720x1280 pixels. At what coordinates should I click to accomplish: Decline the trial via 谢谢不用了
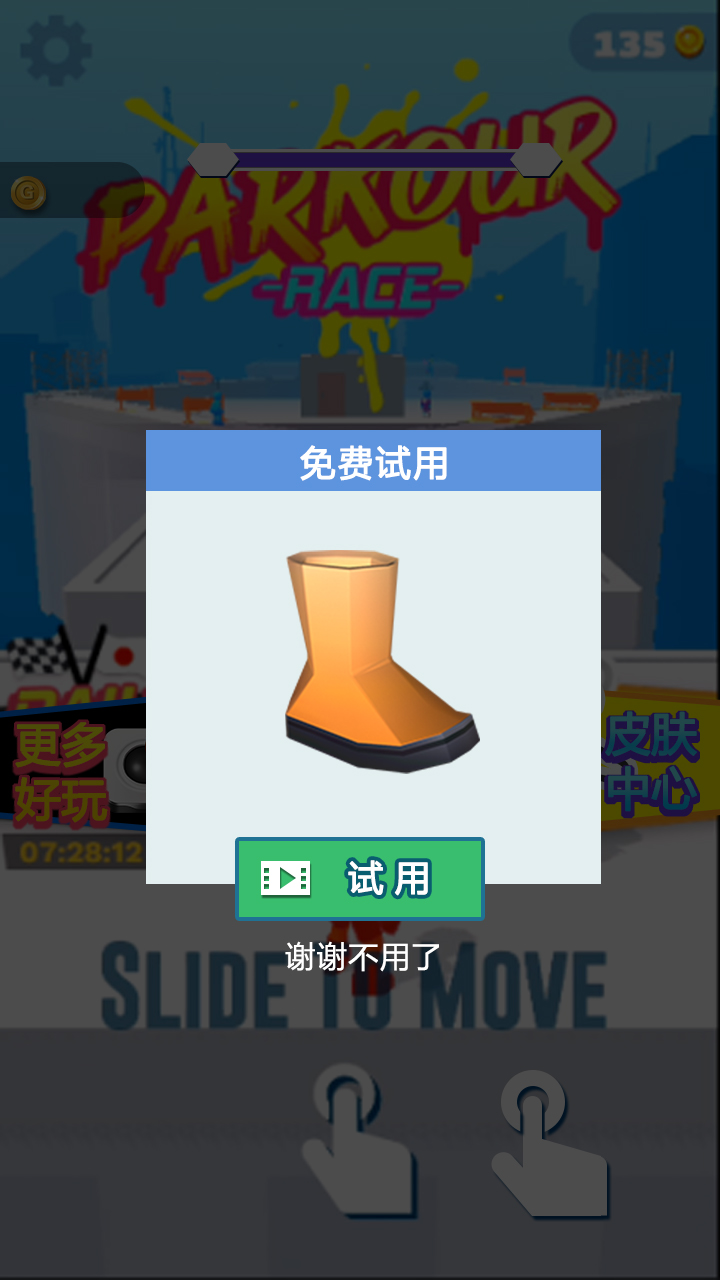362,957
